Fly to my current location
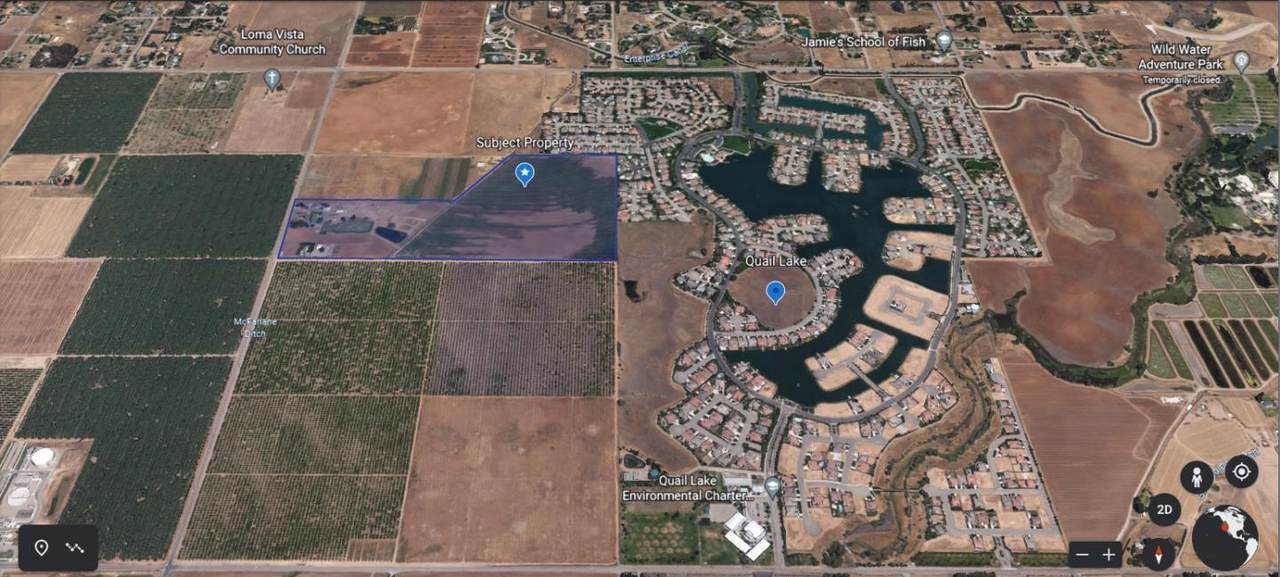1280x577 pixels. (x=1241, y=472)
